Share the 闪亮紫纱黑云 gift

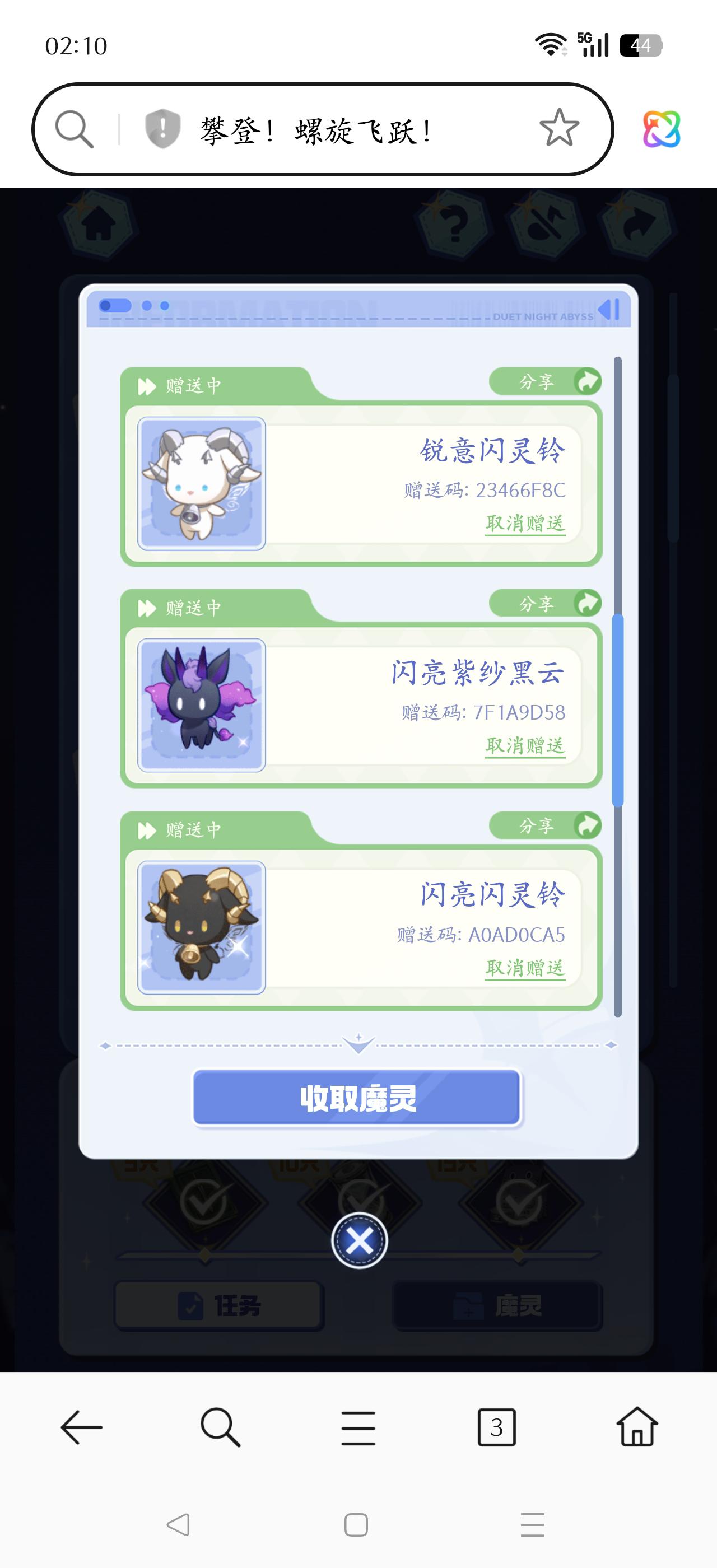[546, 604]
